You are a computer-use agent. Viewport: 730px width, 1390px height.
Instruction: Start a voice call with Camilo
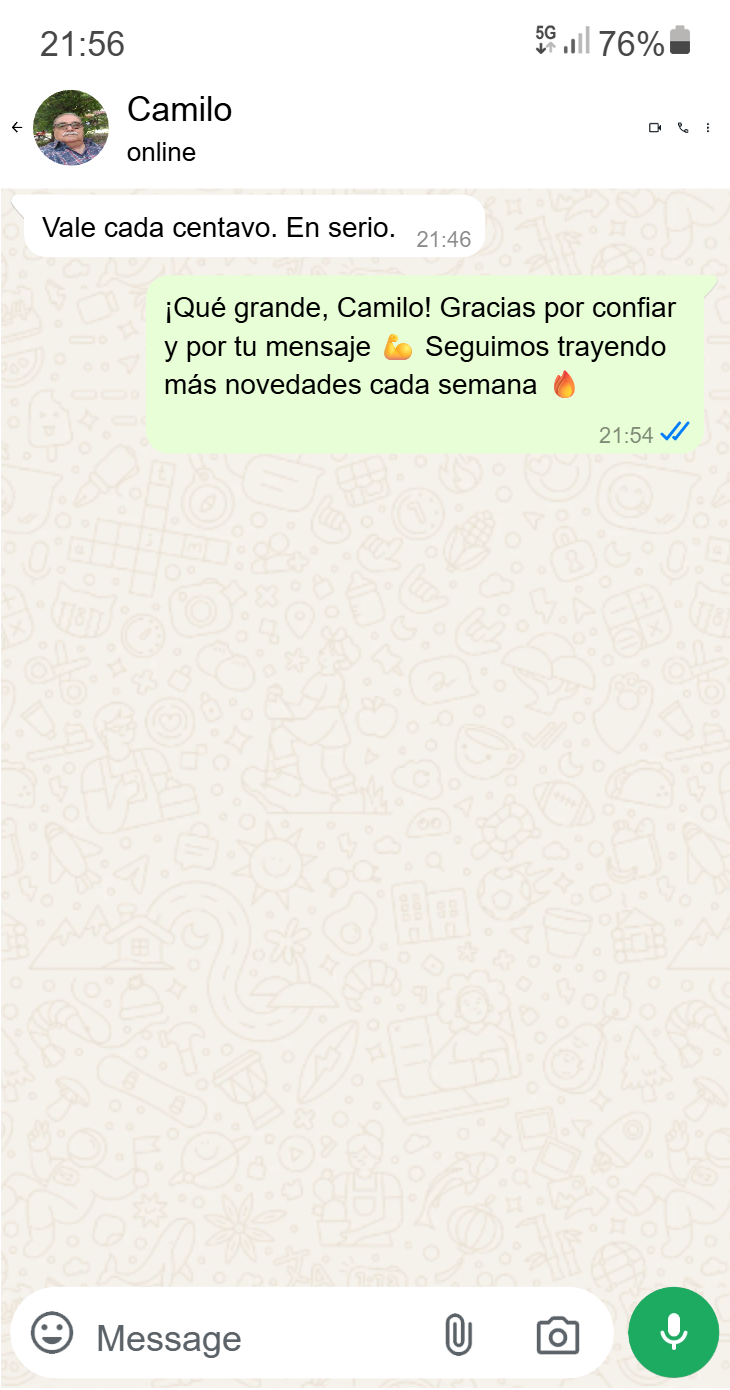click(683, 128)
